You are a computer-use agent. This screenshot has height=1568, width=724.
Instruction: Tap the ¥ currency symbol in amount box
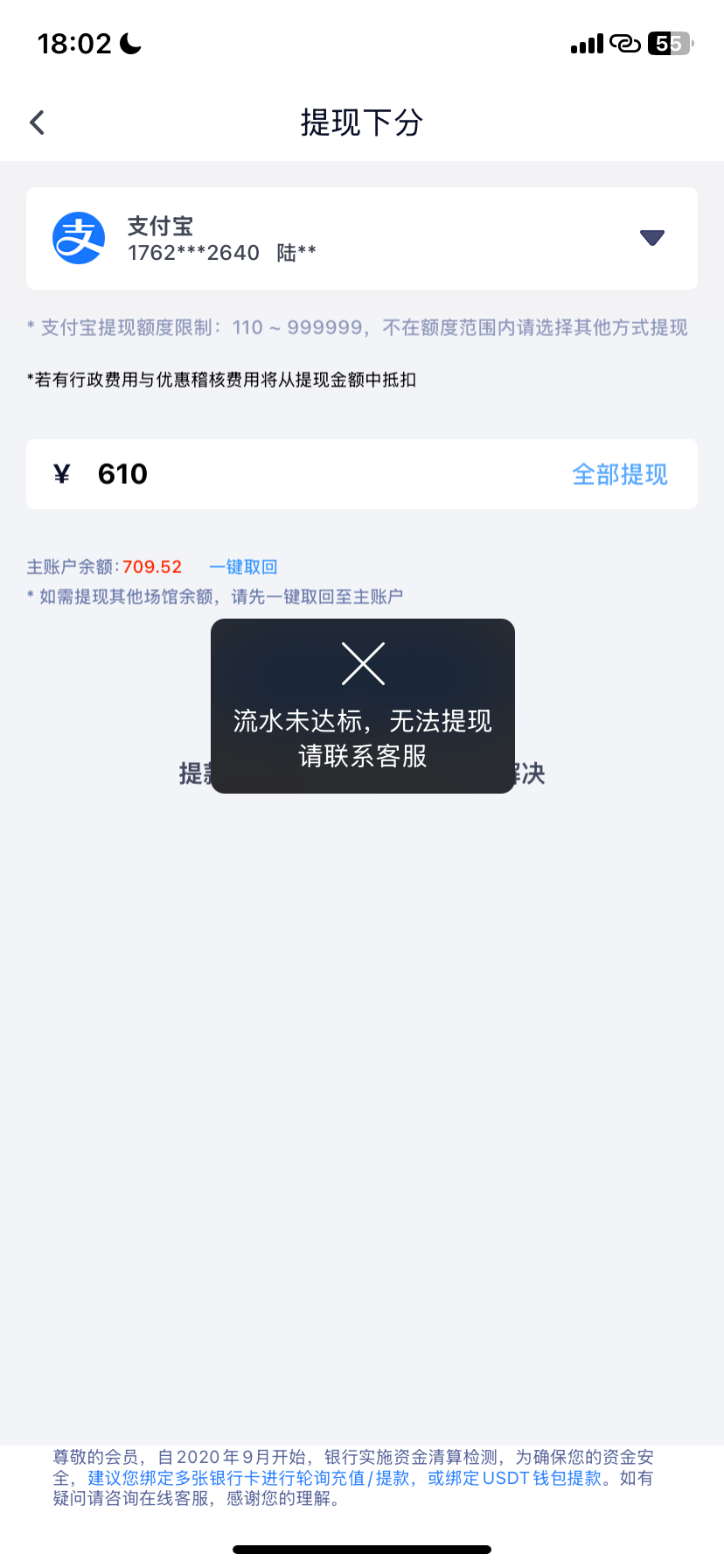point(63,473)
